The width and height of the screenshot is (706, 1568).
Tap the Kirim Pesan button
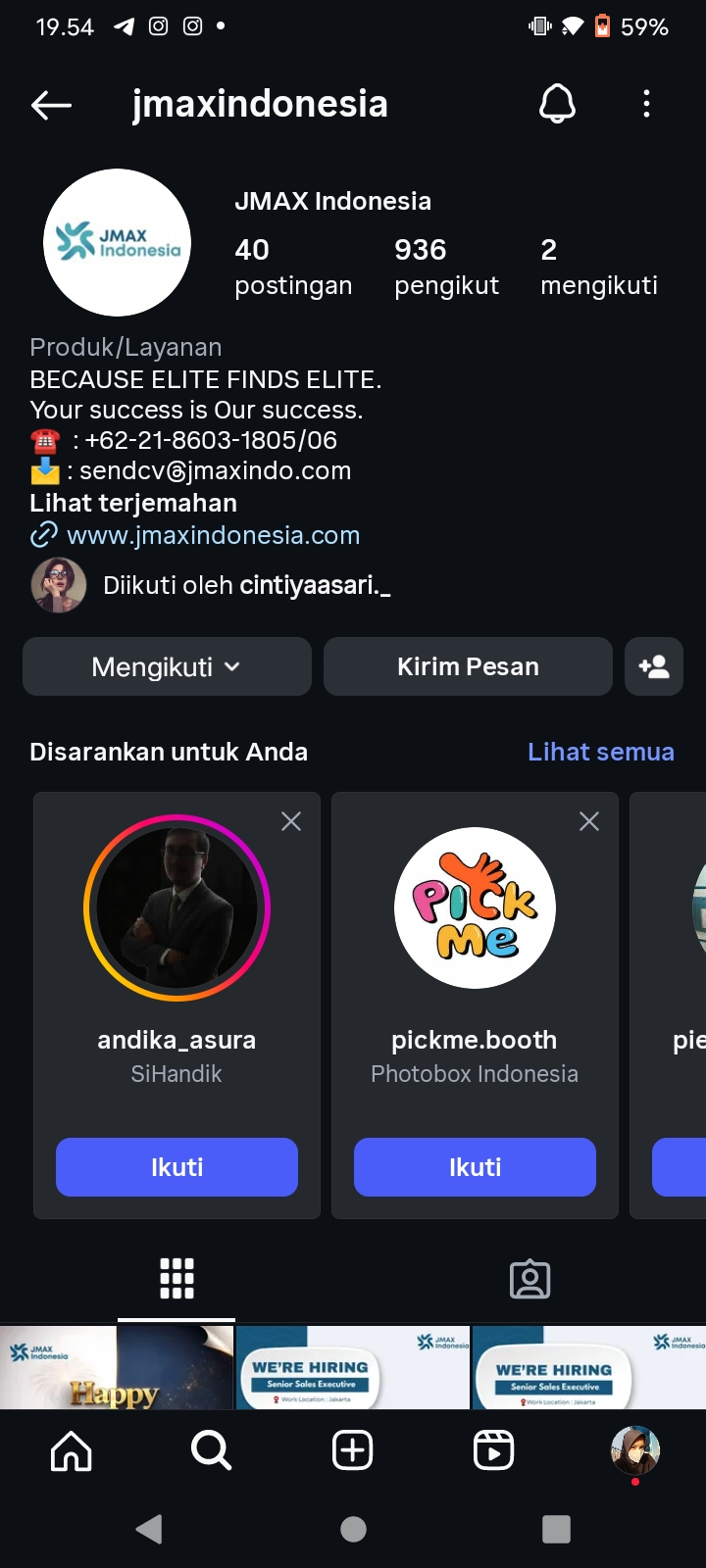[x=468, y=666]
